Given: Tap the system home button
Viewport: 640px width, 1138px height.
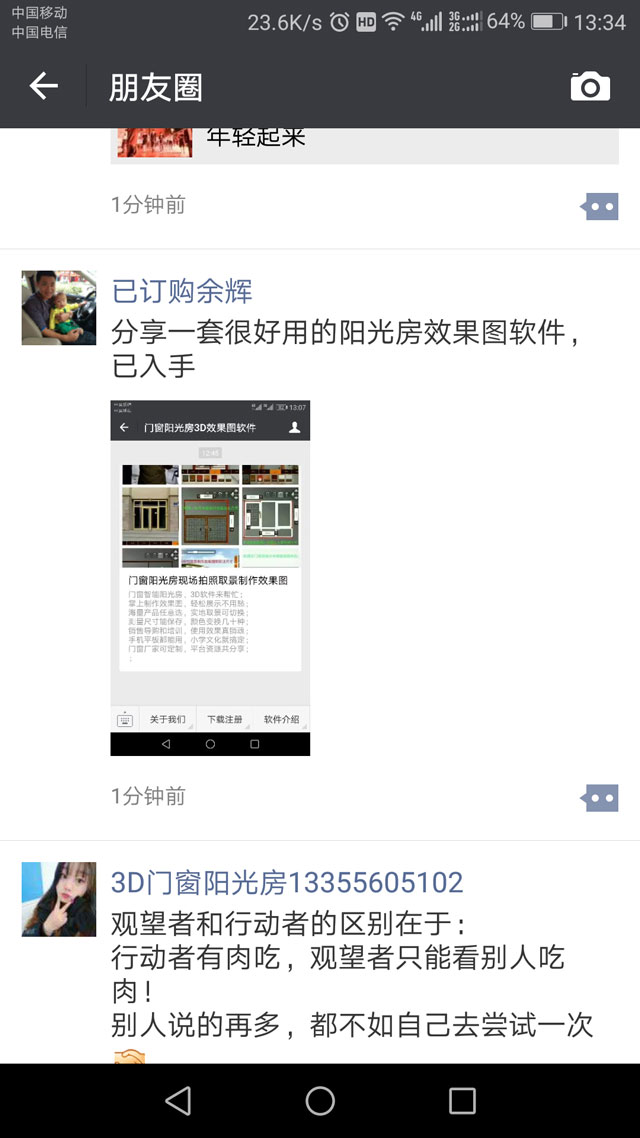Looking at the screenshot, I should pyautogui.click(x=320, y=1100).
